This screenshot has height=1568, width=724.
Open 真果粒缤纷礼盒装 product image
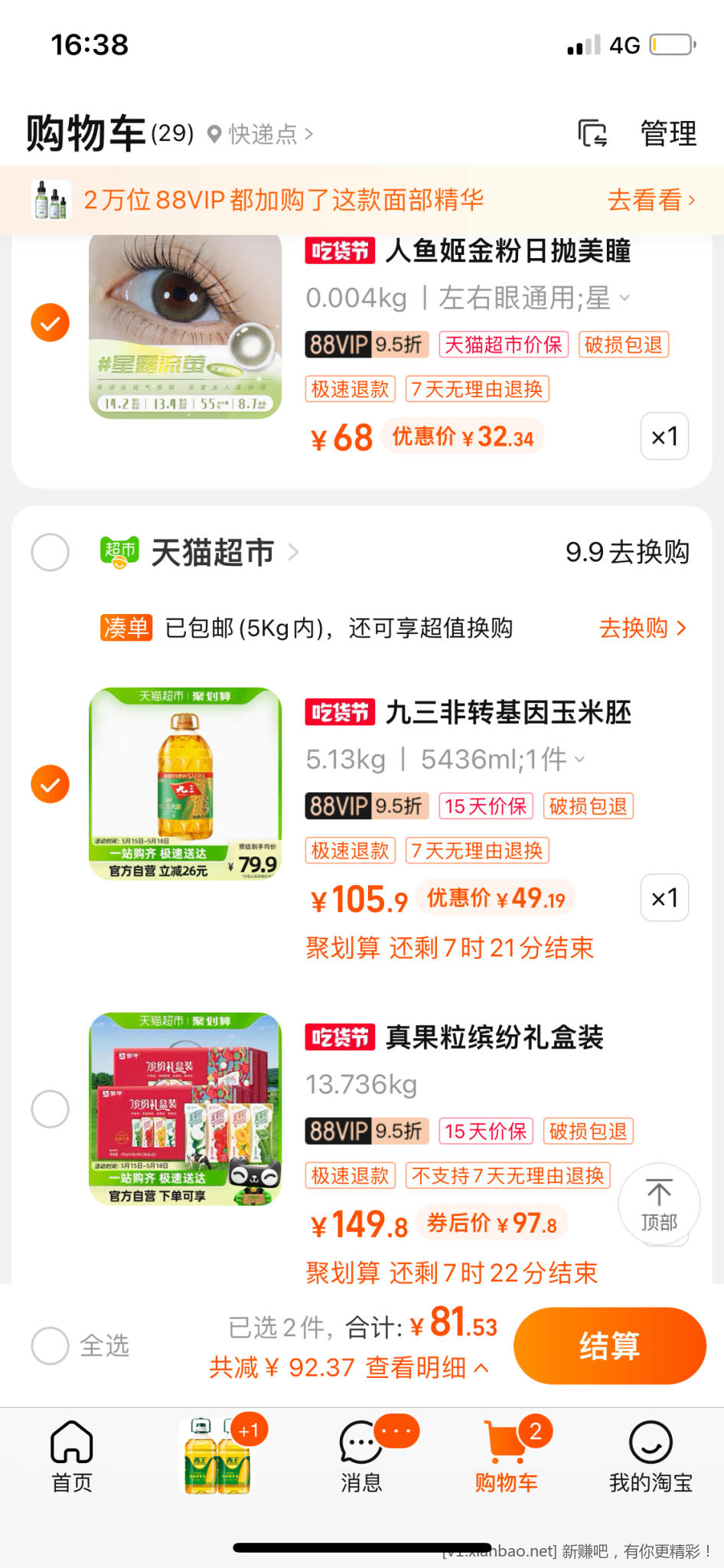(x=185, y=1109)
